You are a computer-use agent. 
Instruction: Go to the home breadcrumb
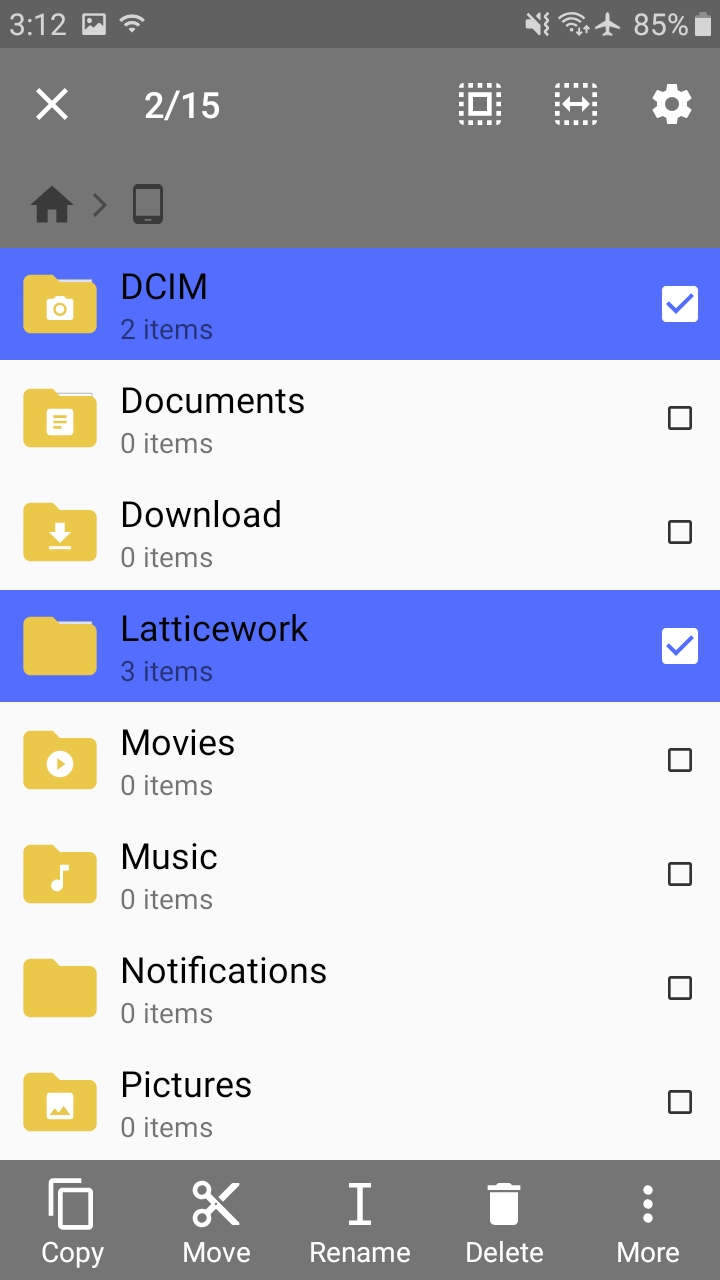click(52, 205)
